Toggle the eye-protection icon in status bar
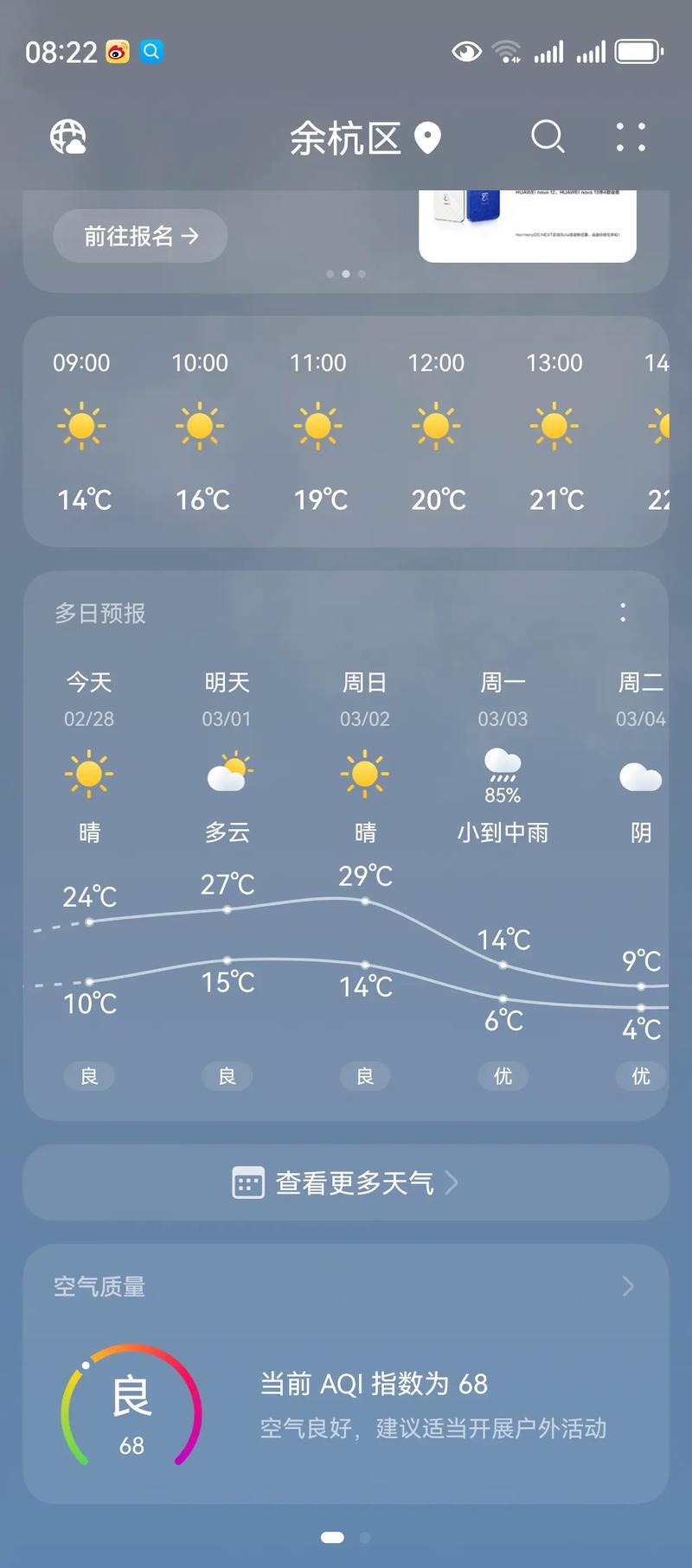The image size is (692, 1568). 466,52
